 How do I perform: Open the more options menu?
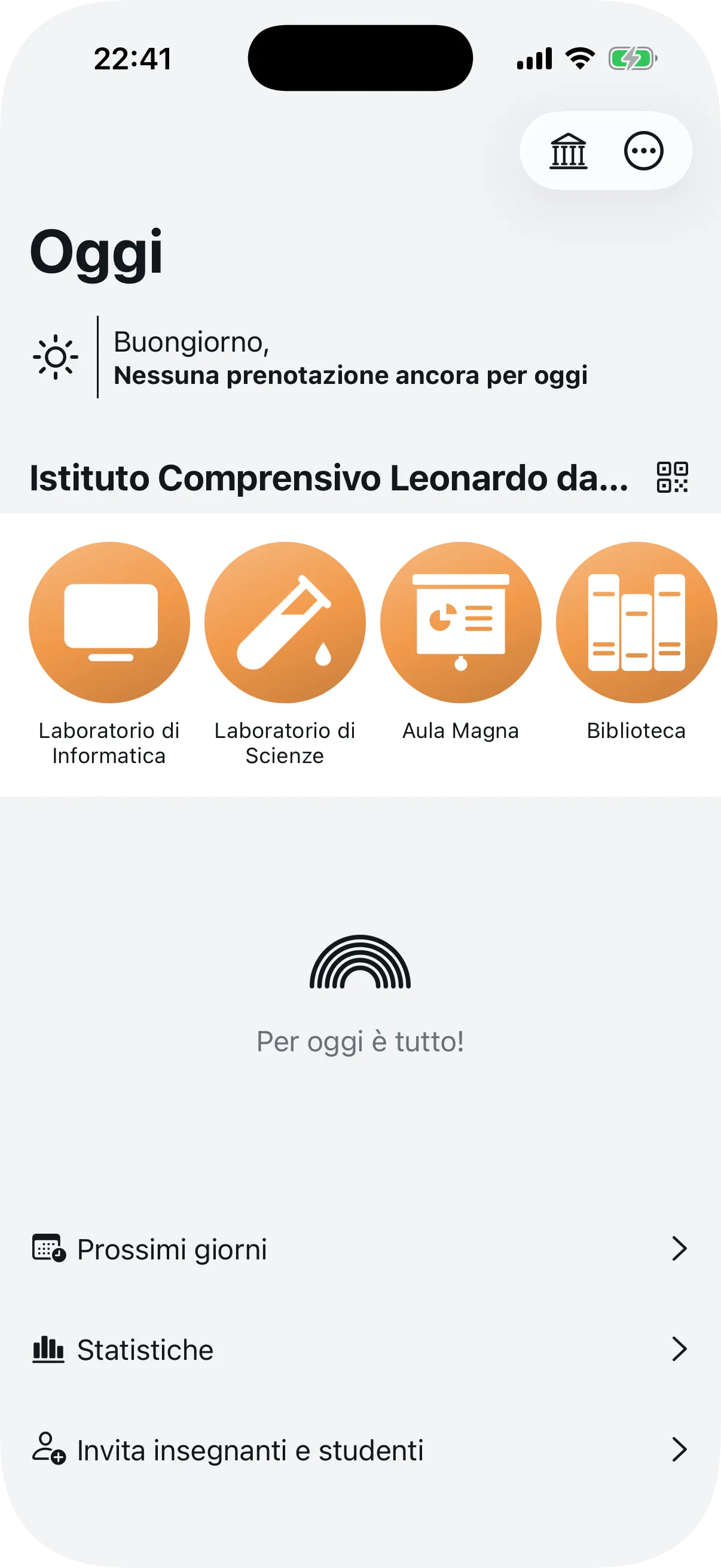pos(643,151)
